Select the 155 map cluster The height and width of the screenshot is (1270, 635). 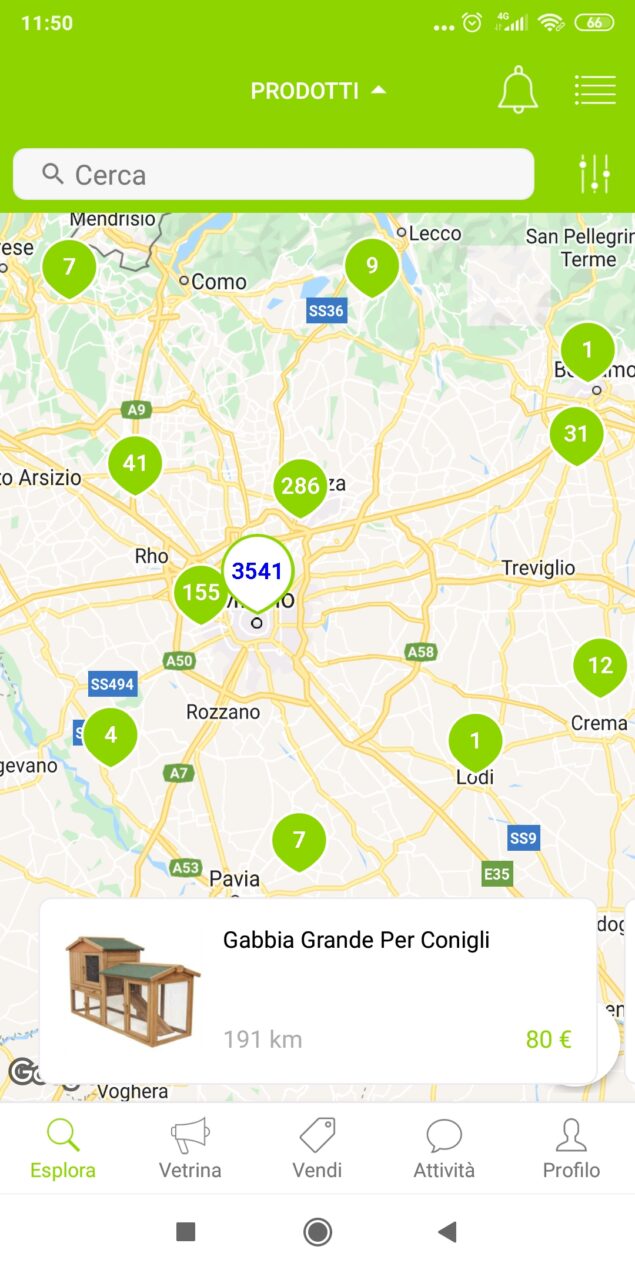(x=200, y=592)
